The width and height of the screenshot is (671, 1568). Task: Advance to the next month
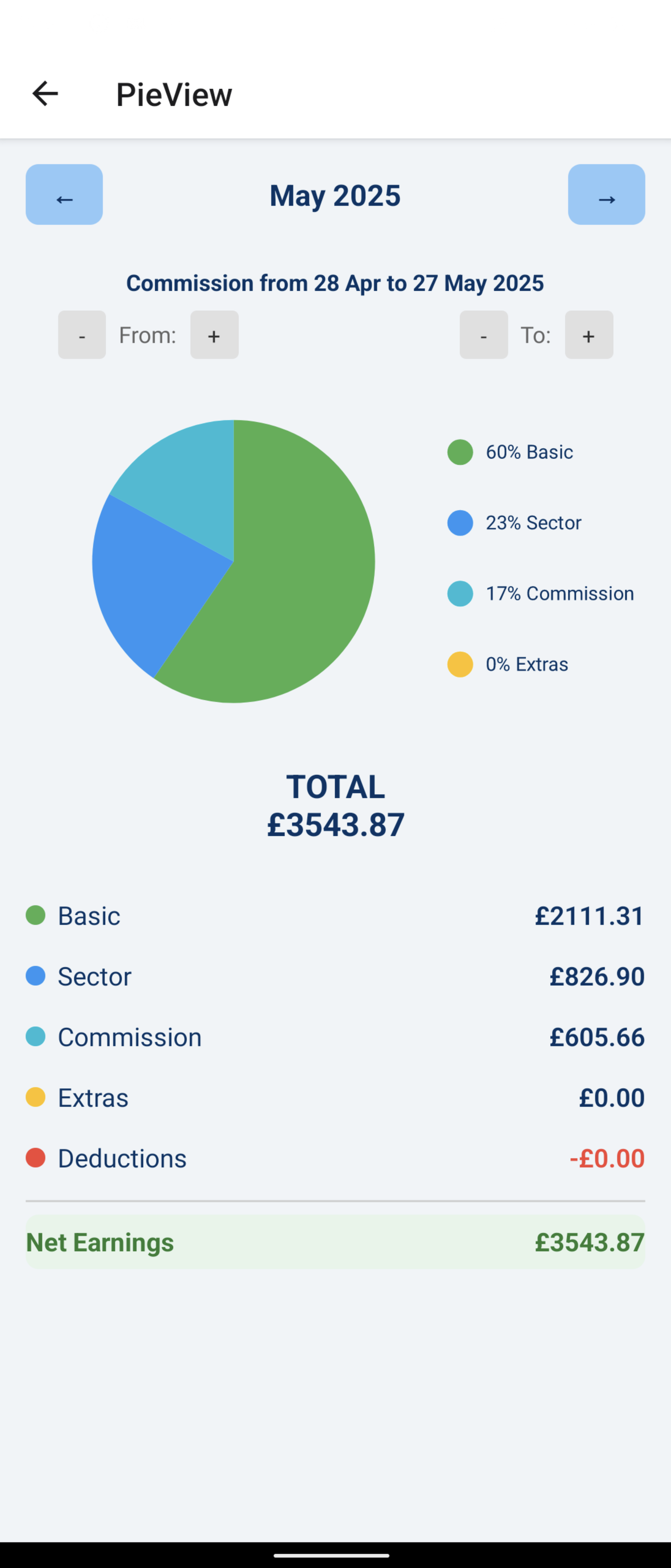606,195
